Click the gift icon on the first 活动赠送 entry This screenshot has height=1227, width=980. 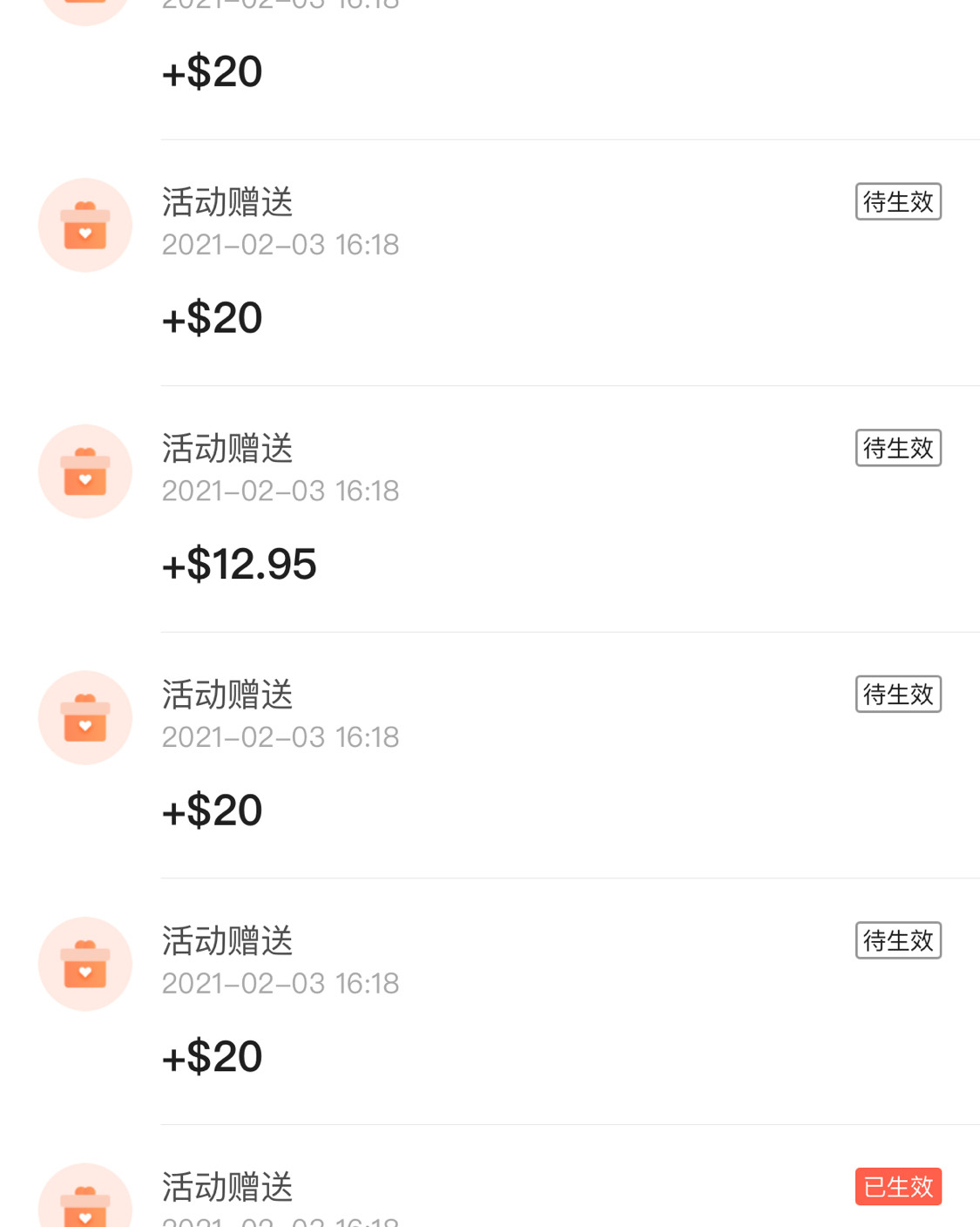pos(84,225)
